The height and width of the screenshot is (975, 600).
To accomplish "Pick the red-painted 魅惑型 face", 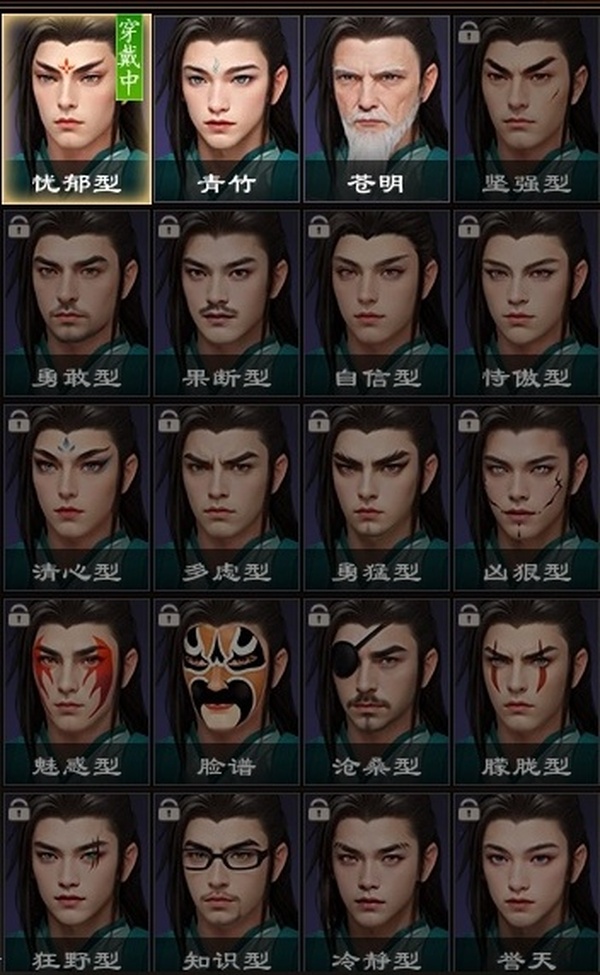I will 77,690.
